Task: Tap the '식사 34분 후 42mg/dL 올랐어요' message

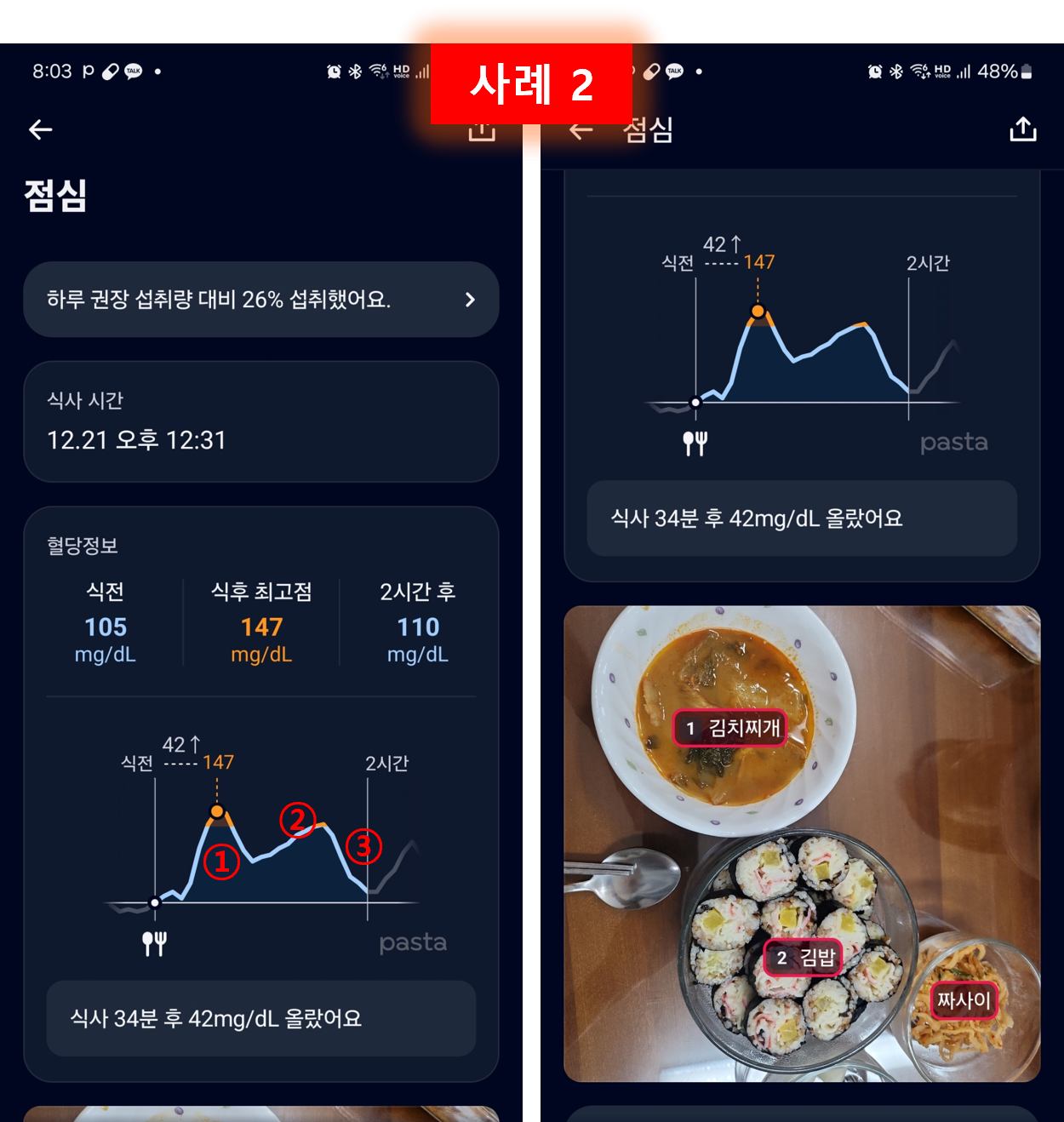Action: [261, 1018]
